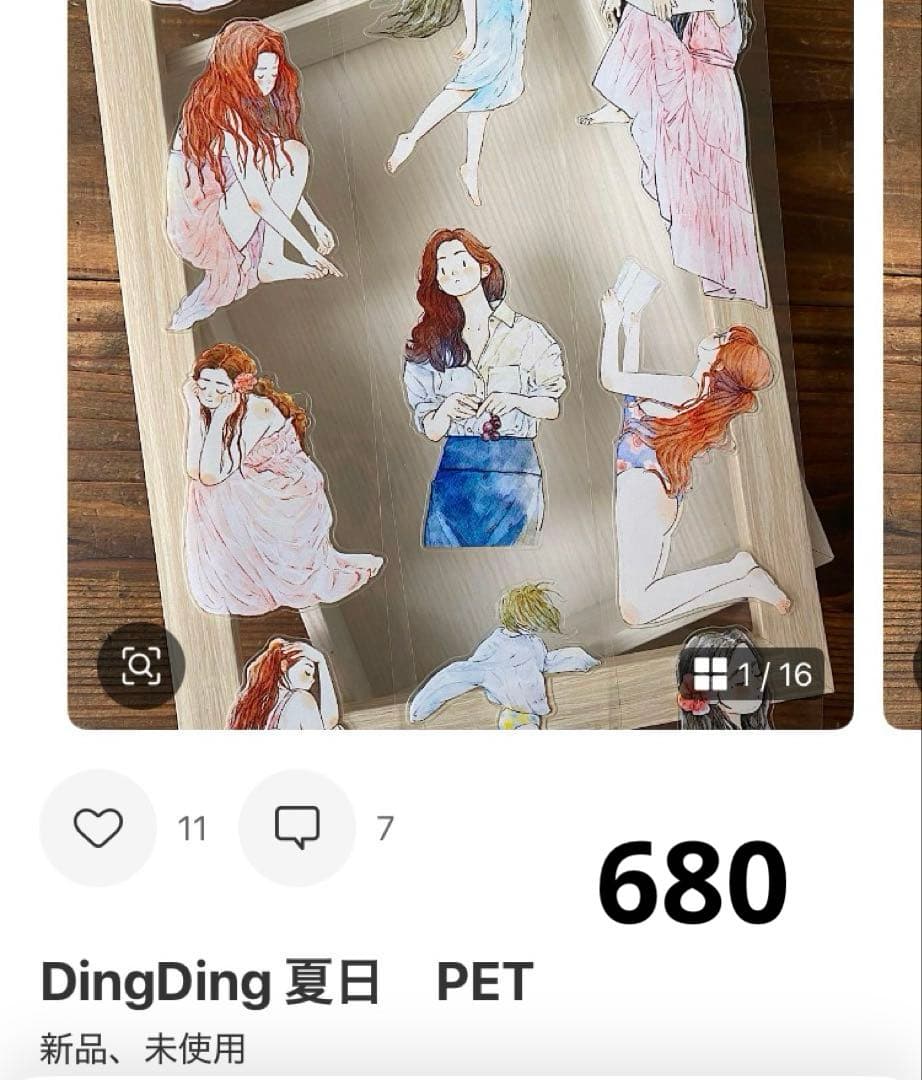
Task: Open the photo grid showing 1 / 16
Action: point(751,675)
